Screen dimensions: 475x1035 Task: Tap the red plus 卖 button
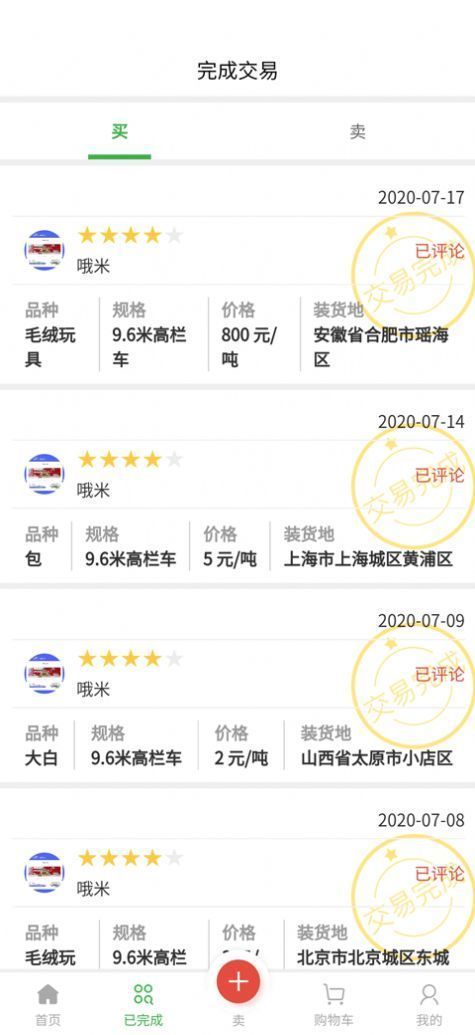[x=238, y=982]
